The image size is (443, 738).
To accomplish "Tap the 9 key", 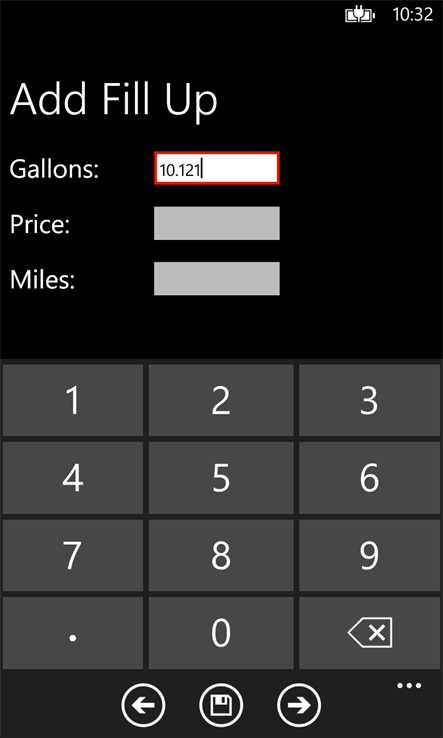I will [371, 555].
